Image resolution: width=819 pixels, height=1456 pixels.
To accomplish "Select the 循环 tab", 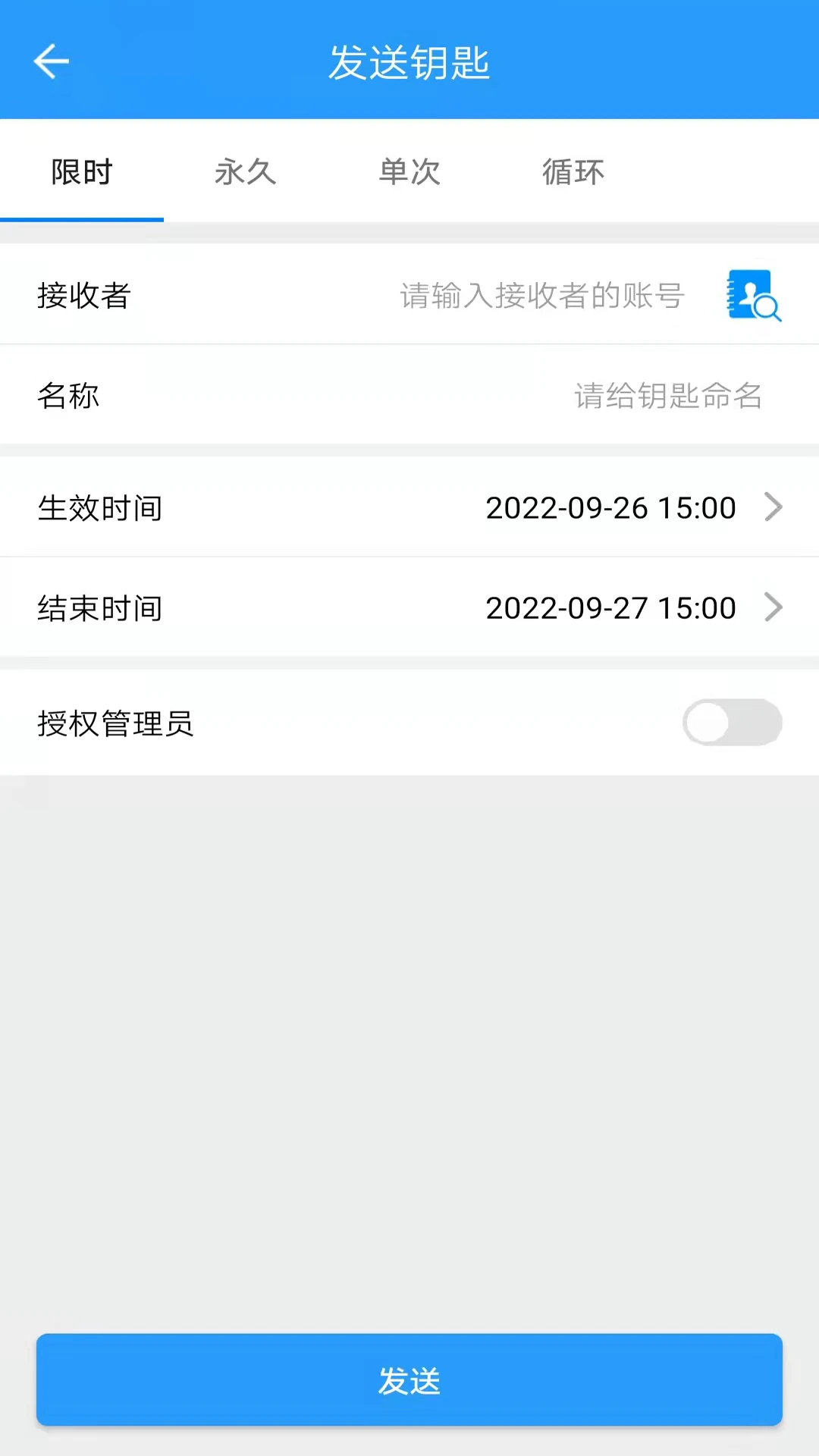I will [573, 172].
